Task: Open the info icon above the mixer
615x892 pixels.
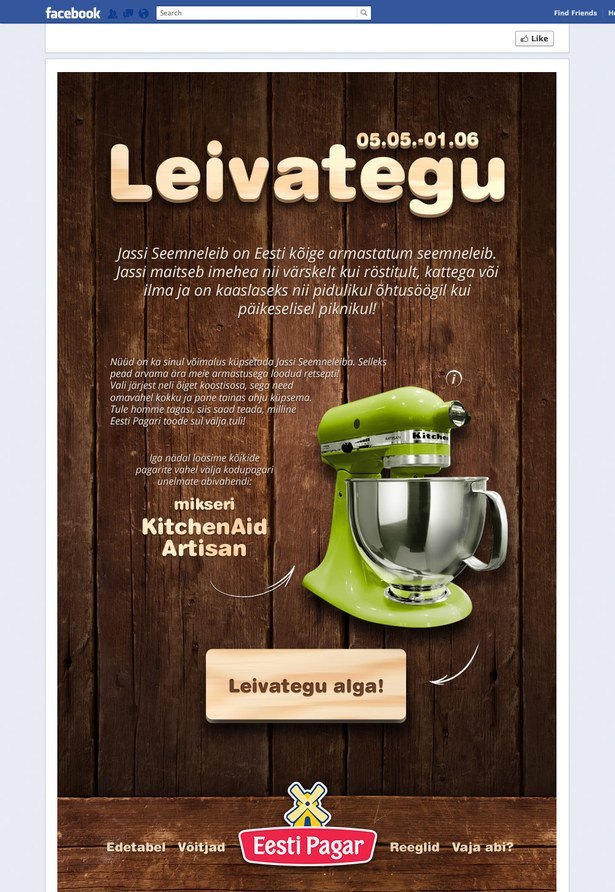Action: pyautogui.click(x=453, y=378)
